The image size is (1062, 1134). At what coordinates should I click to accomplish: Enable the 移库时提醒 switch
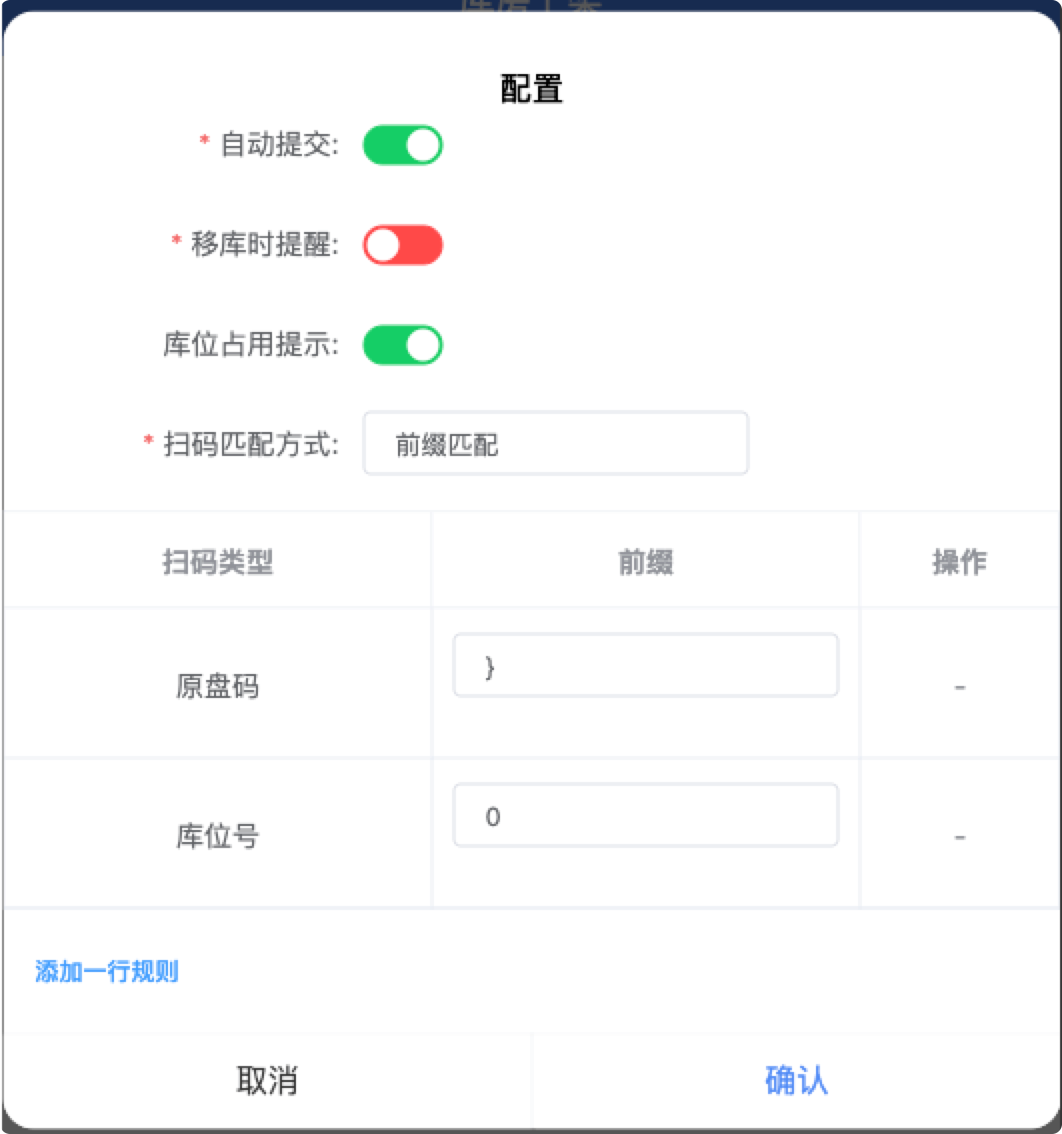[x=402, y=245]
